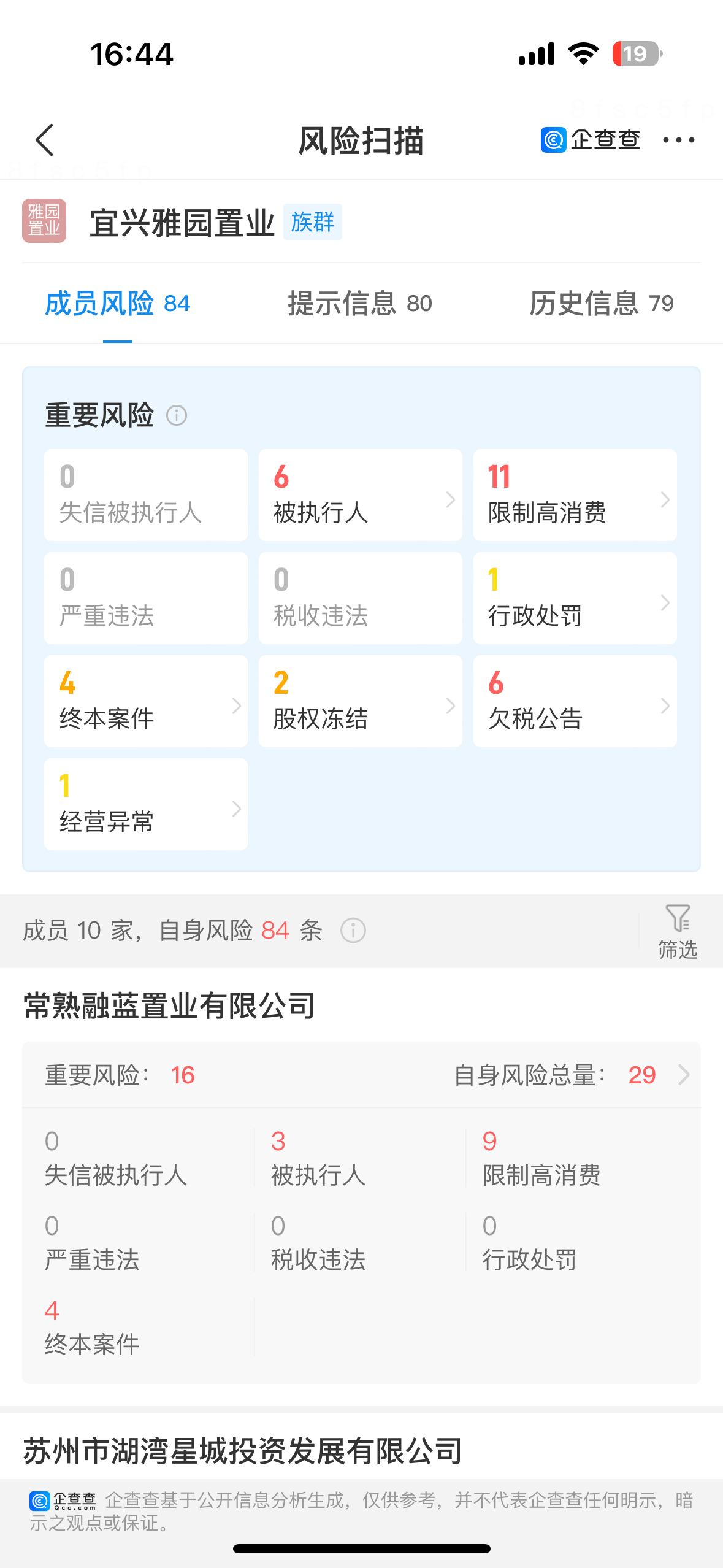View the 限制高消费 risk records

575,495
